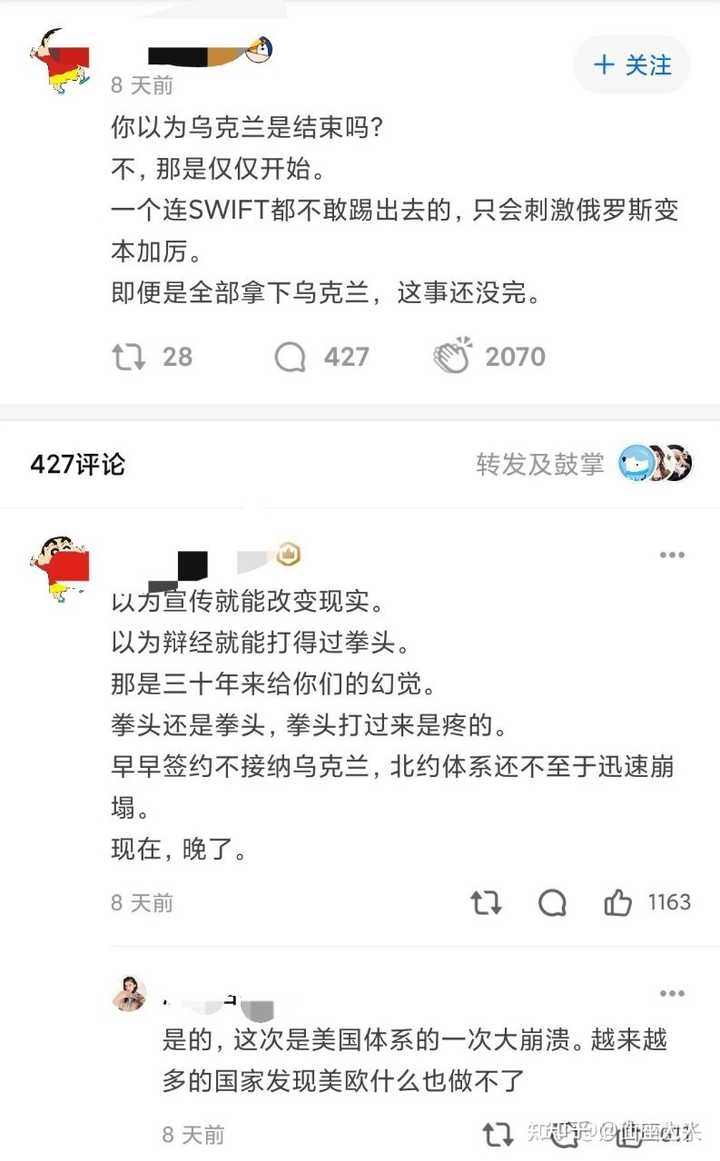Reply to the comment ending 现在，晚了
The width and height of the screenshot is (720, 1161).
[x=552, y=903]
